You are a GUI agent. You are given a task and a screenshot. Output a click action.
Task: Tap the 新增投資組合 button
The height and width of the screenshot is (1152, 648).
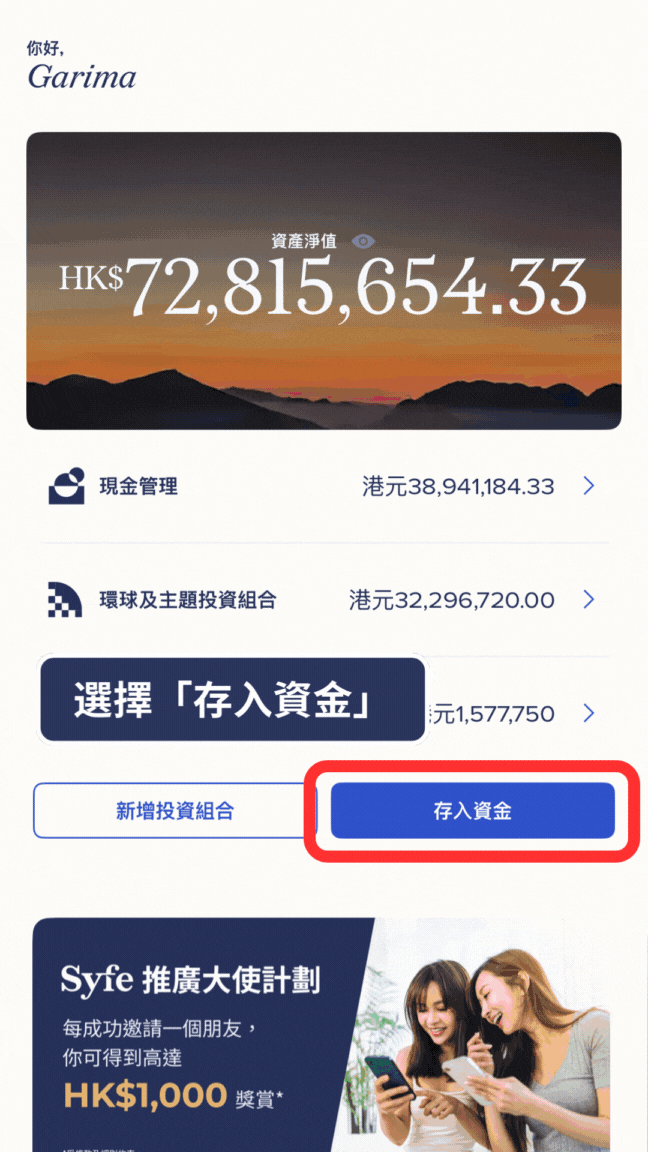click(x=174, y=811)
